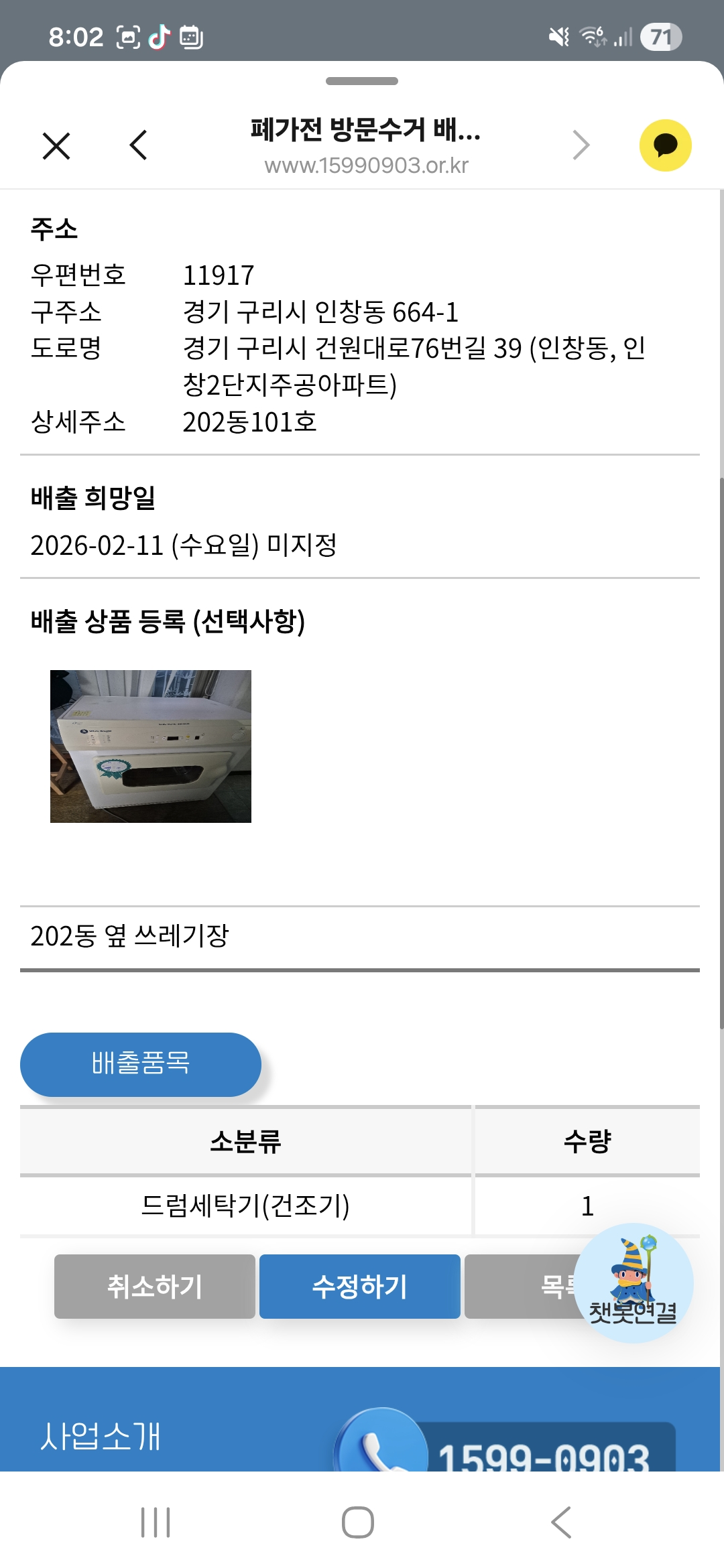The height and width of the screenshot is (1568, 724).
Task: Go back to the previous web page
Action: tap(139, 145)
